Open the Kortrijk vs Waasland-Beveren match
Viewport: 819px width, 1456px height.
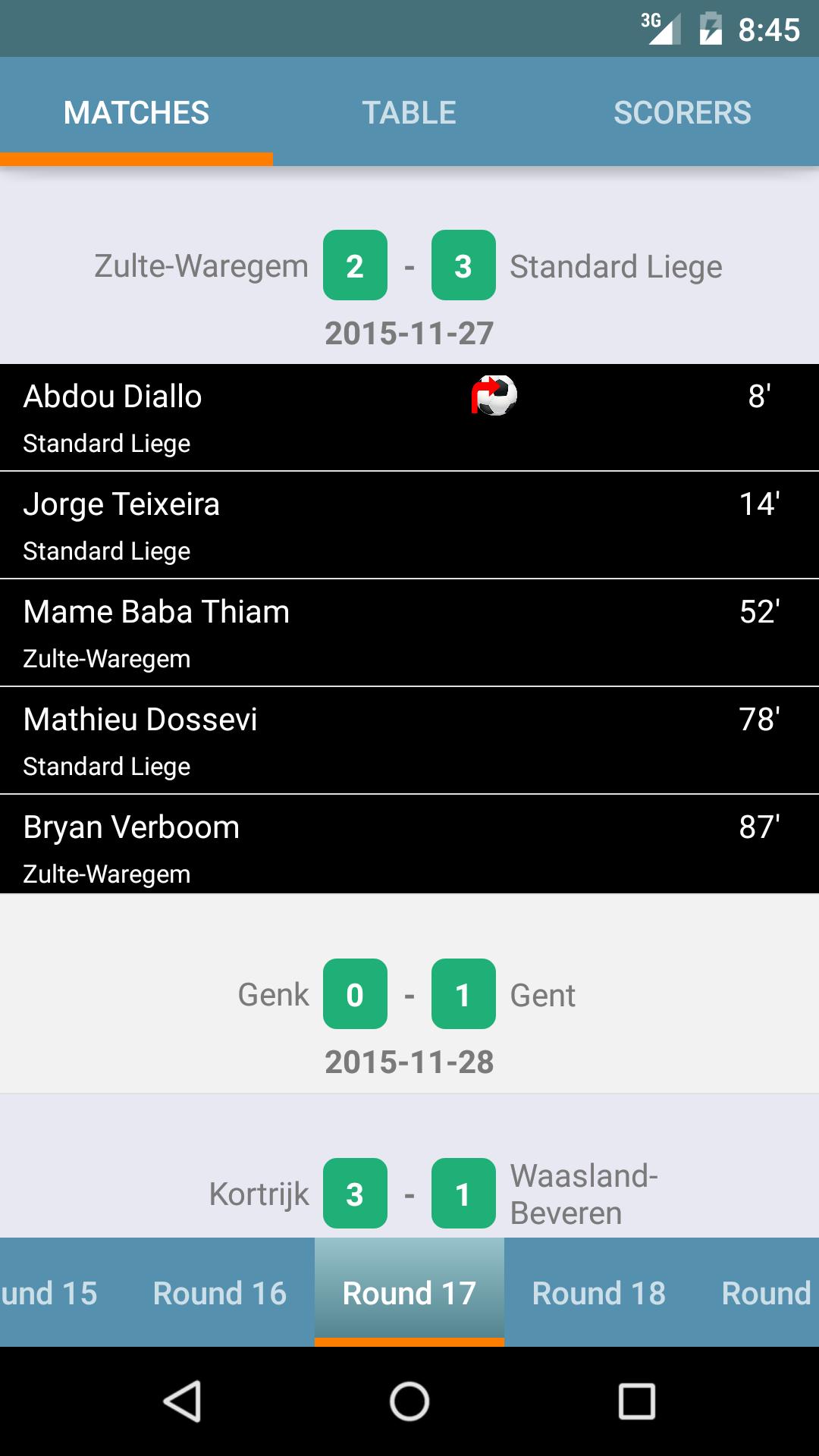point(409,1194)
